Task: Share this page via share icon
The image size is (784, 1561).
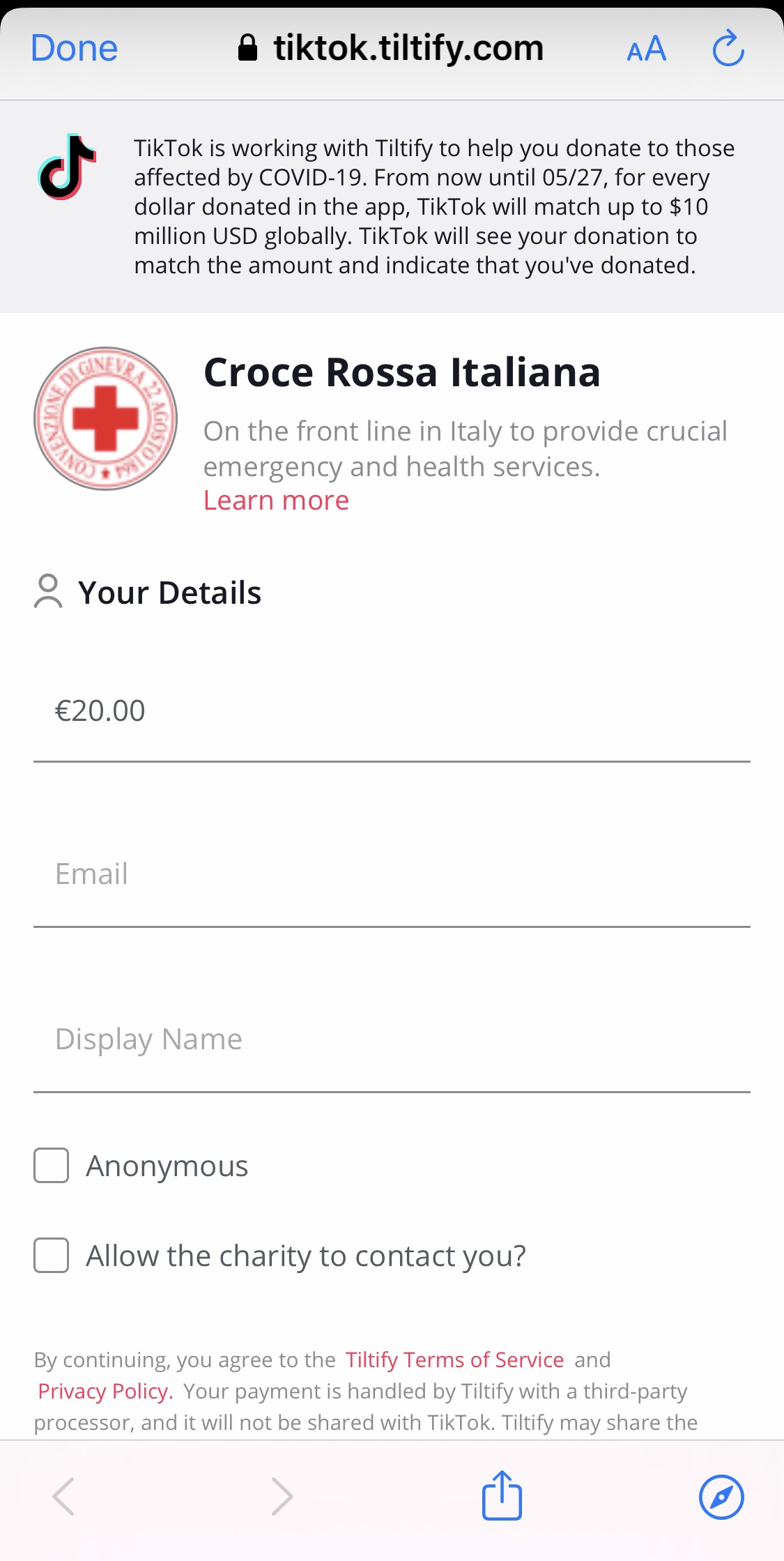Action: 502,1495
